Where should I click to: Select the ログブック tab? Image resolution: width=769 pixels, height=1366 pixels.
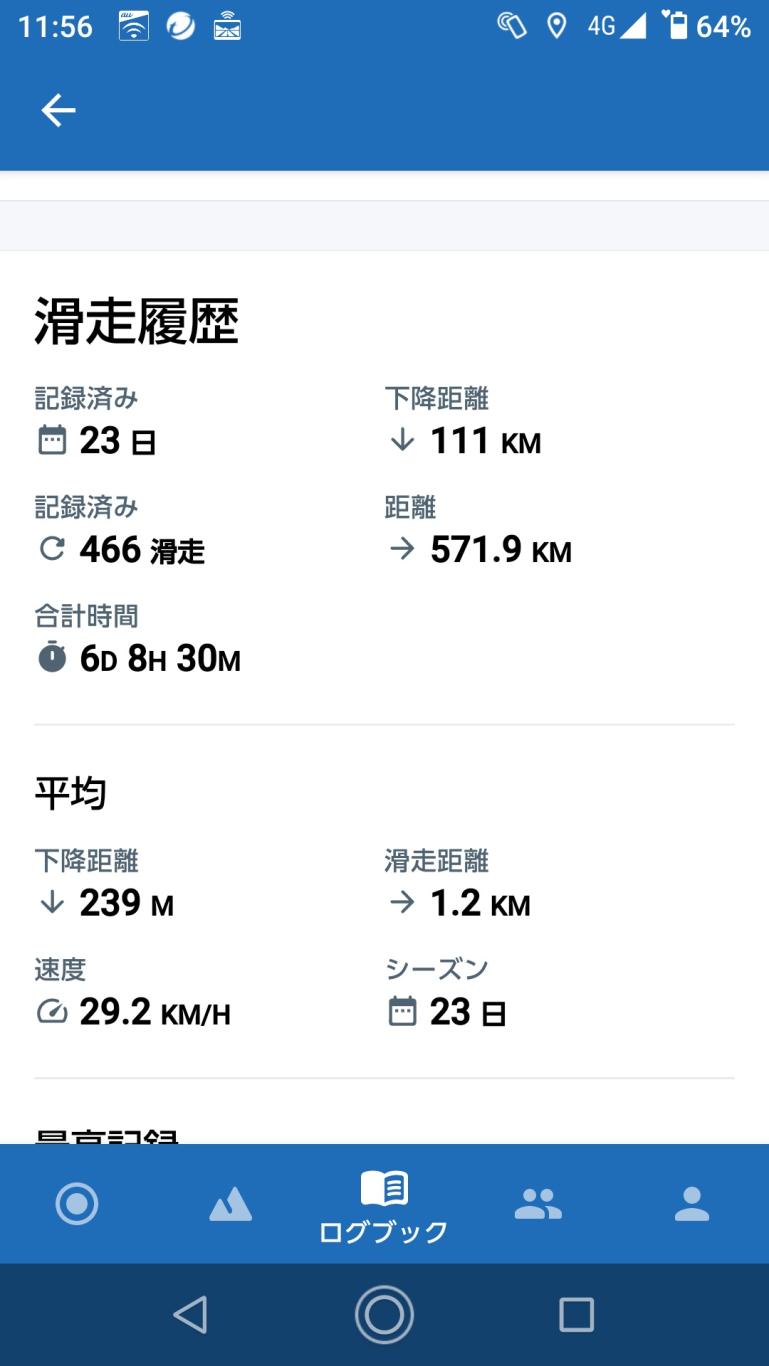pos(384,1206)
